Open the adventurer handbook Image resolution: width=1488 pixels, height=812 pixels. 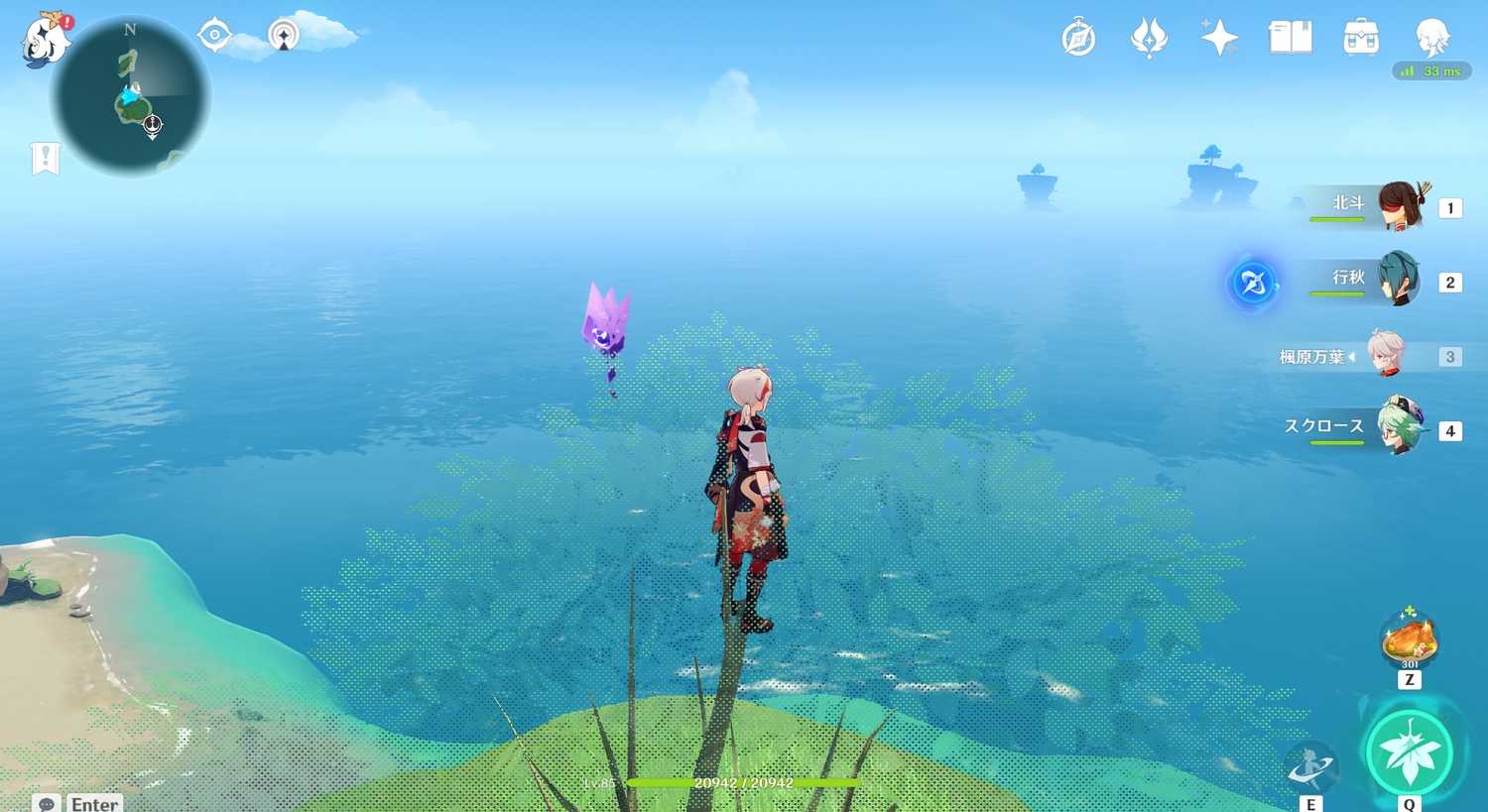(1290, 39)
